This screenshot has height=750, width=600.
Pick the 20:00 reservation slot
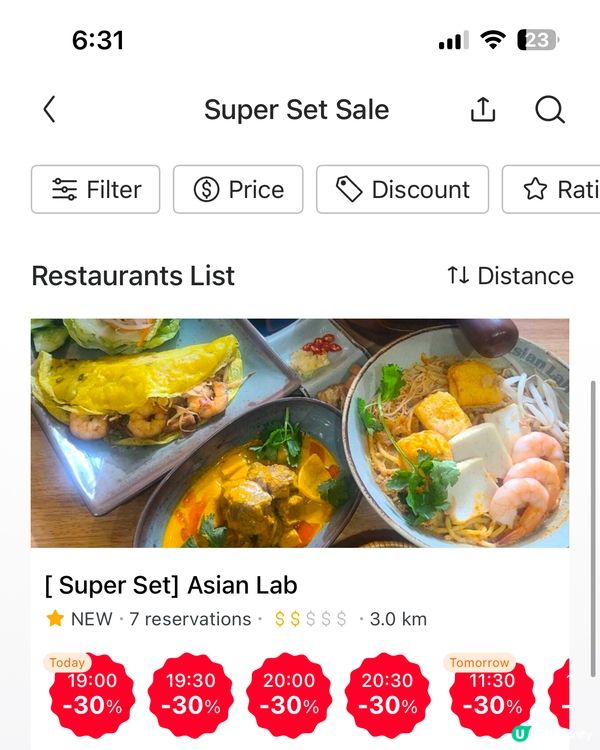[x=289, y=694]
